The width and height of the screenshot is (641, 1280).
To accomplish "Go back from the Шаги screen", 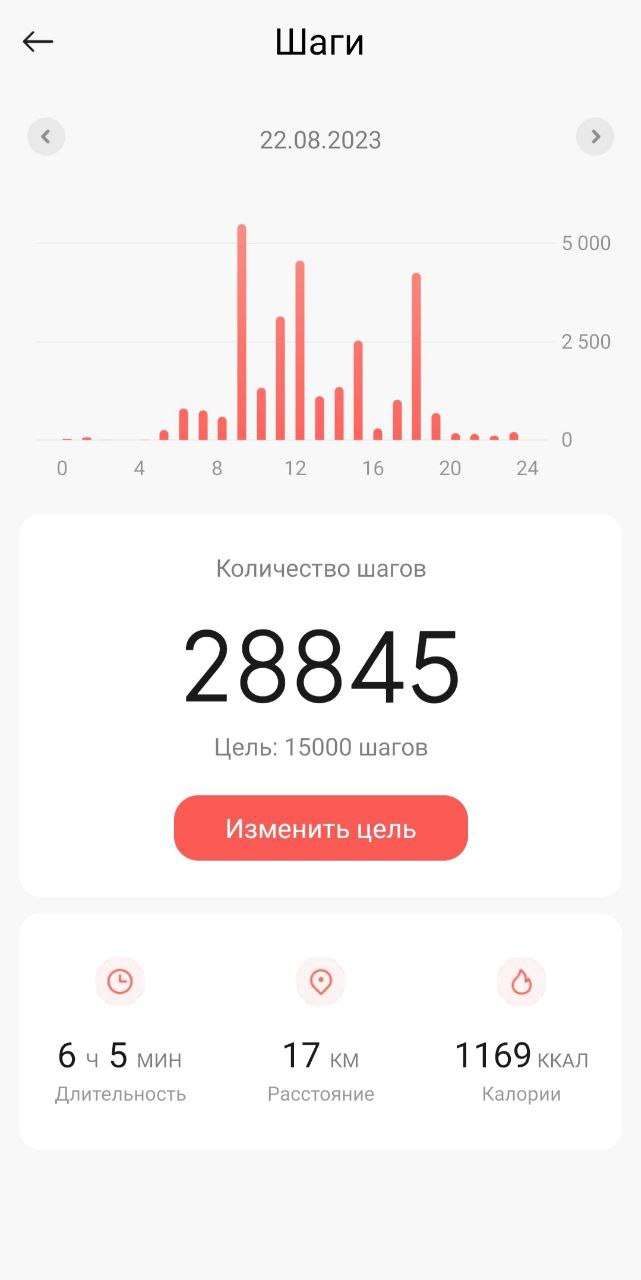I will pyautogui.click(x=38, y=41).
